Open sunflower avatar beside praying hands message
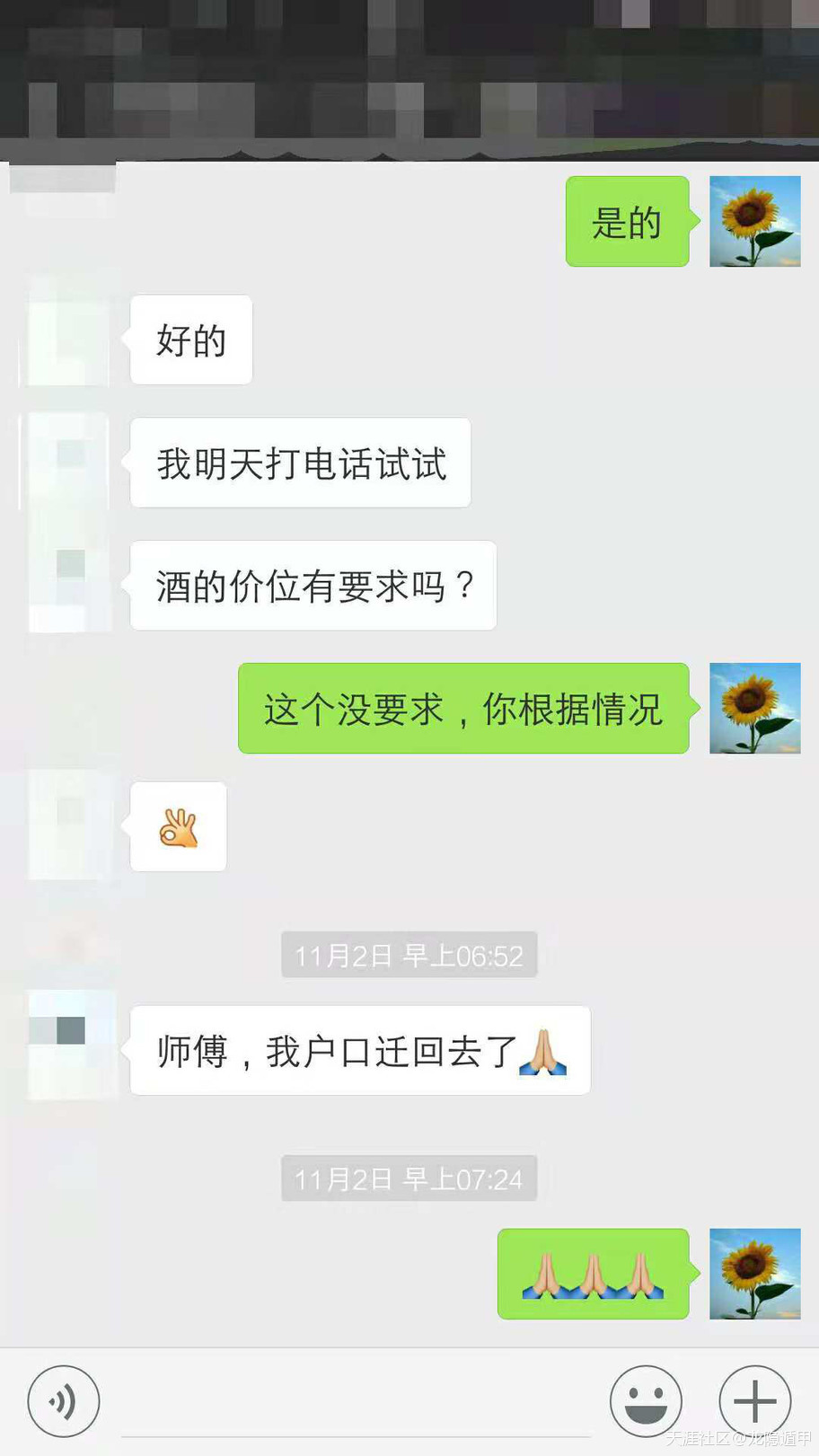This screenshot has width=819, height=1456. point(754,1274)
